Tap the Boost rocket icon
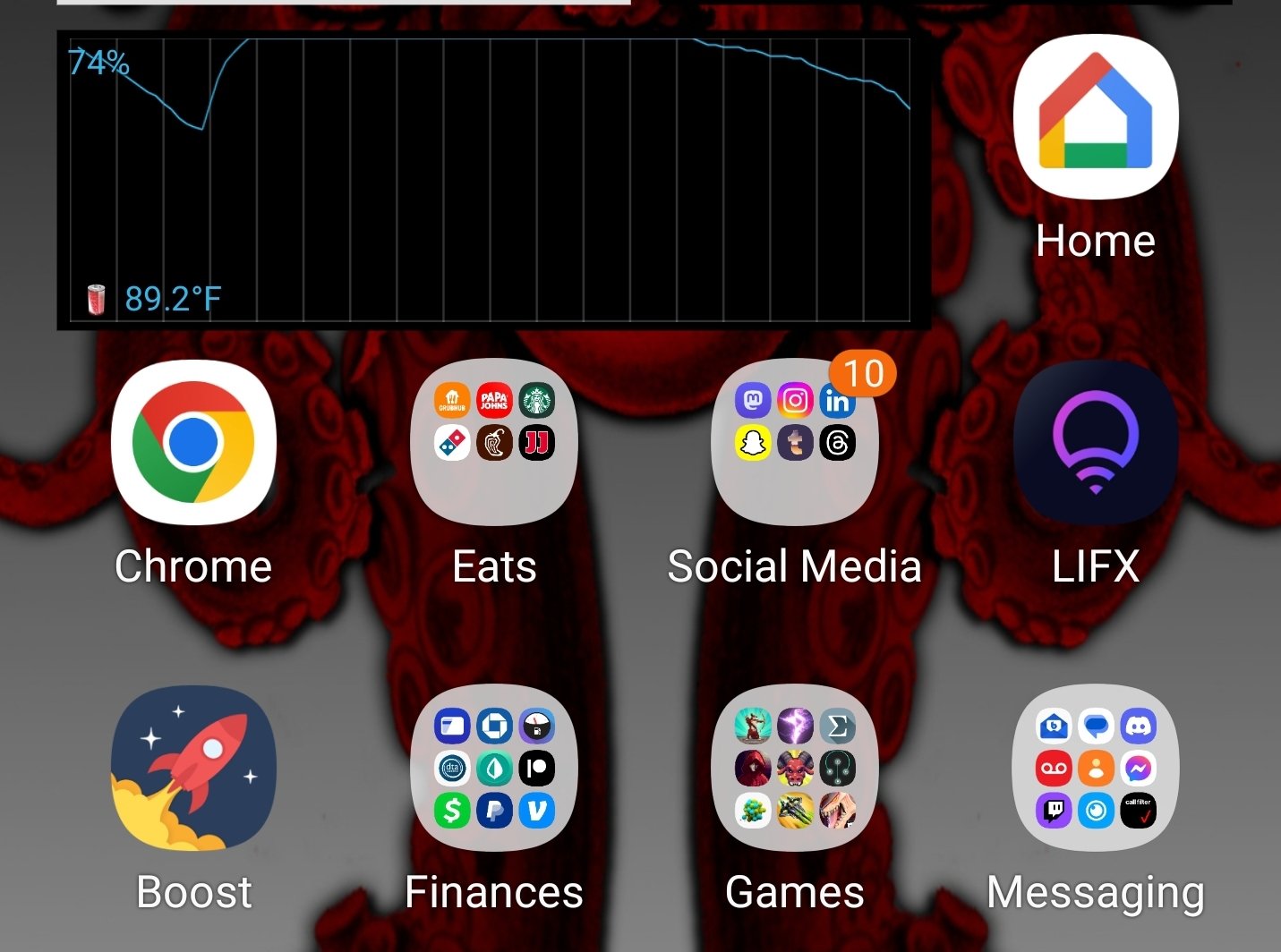This screenshot has height=952, width=1281. coord(193,768)
